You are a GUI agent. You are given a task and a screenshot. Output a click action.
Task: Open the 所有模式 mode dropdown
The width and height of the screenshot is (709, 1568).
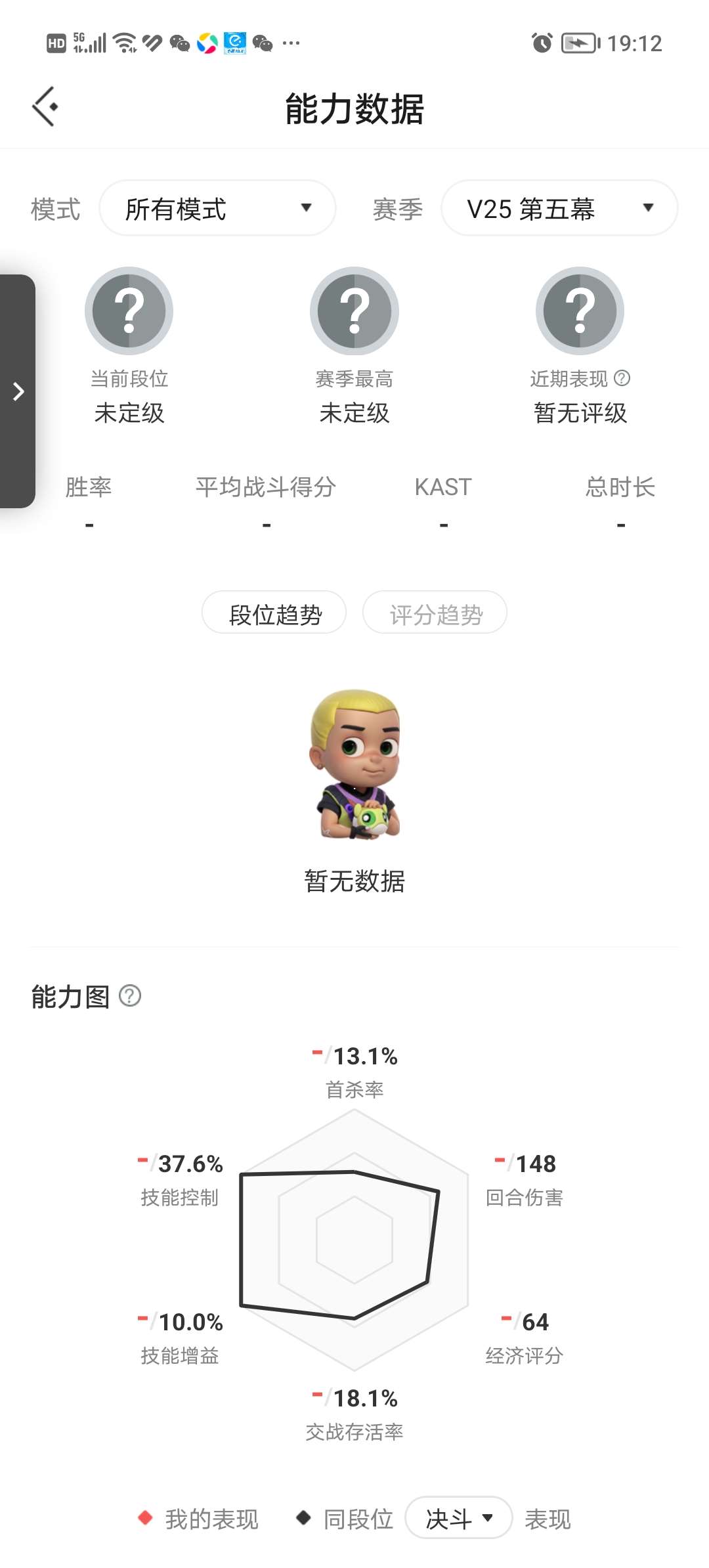217,208
